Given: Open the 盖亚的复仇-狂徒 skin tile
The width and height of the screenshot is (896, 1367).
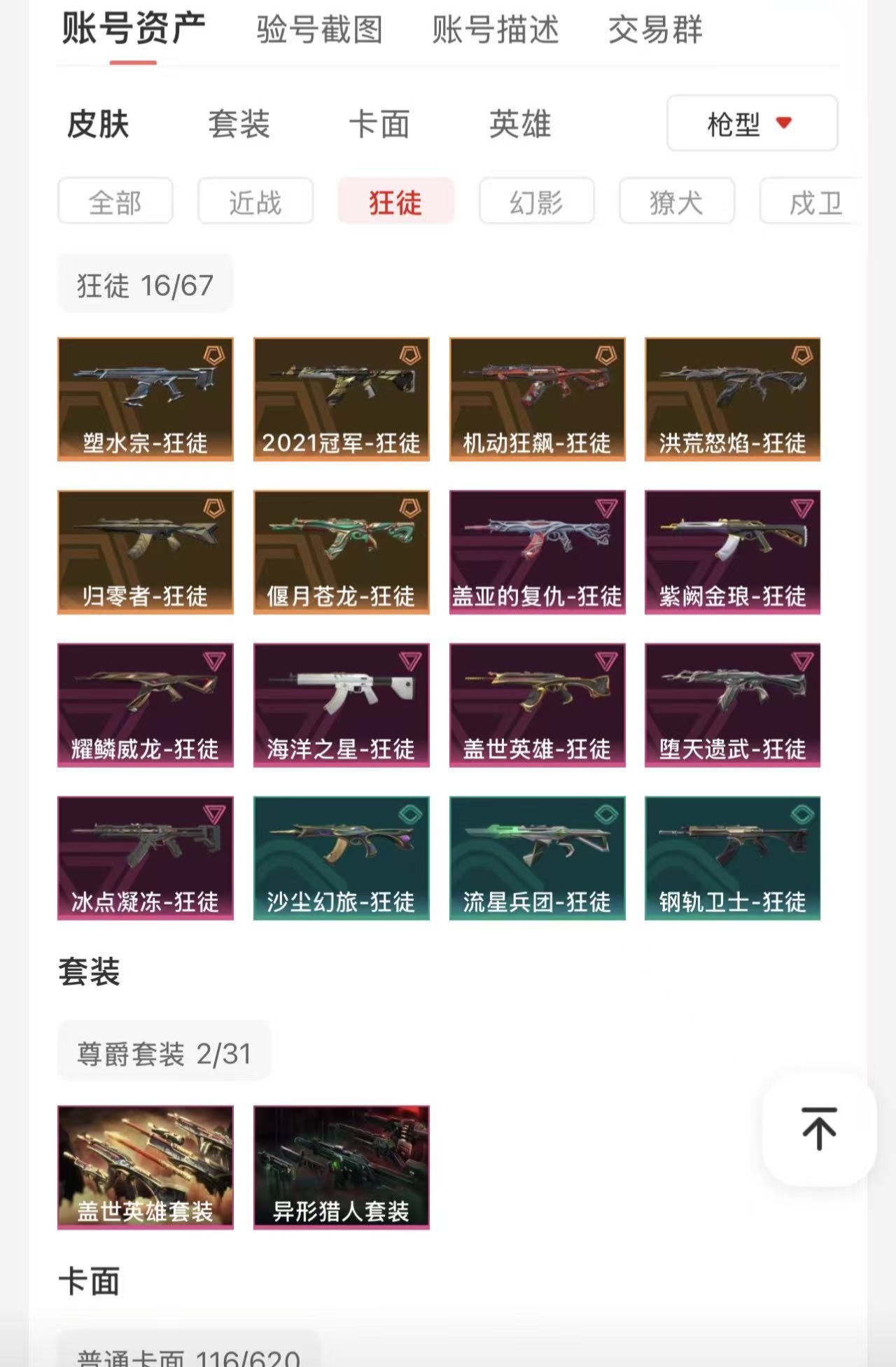Looking at the screenshot, I should point(538,552).
